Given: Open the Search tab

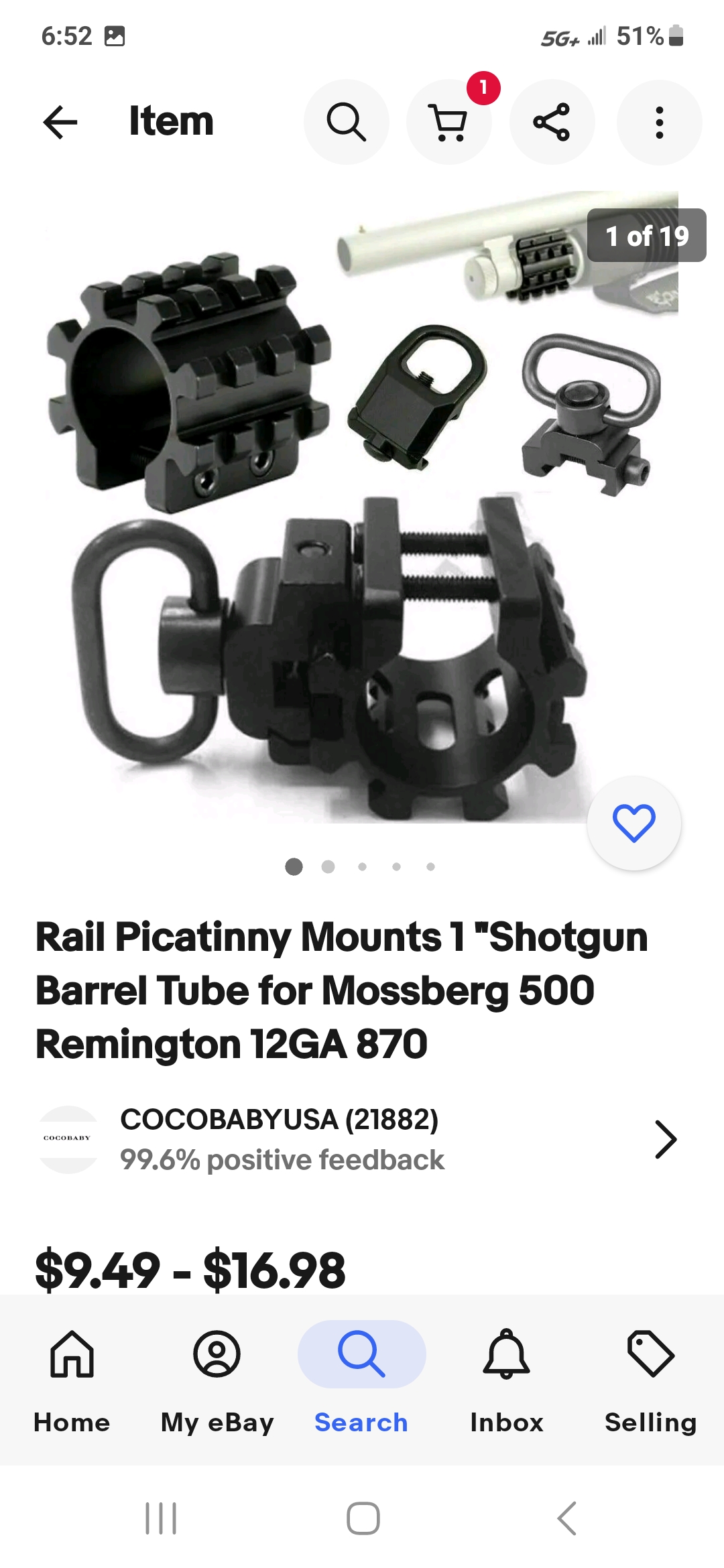Looking at the screenshot, I should 361,1380.
